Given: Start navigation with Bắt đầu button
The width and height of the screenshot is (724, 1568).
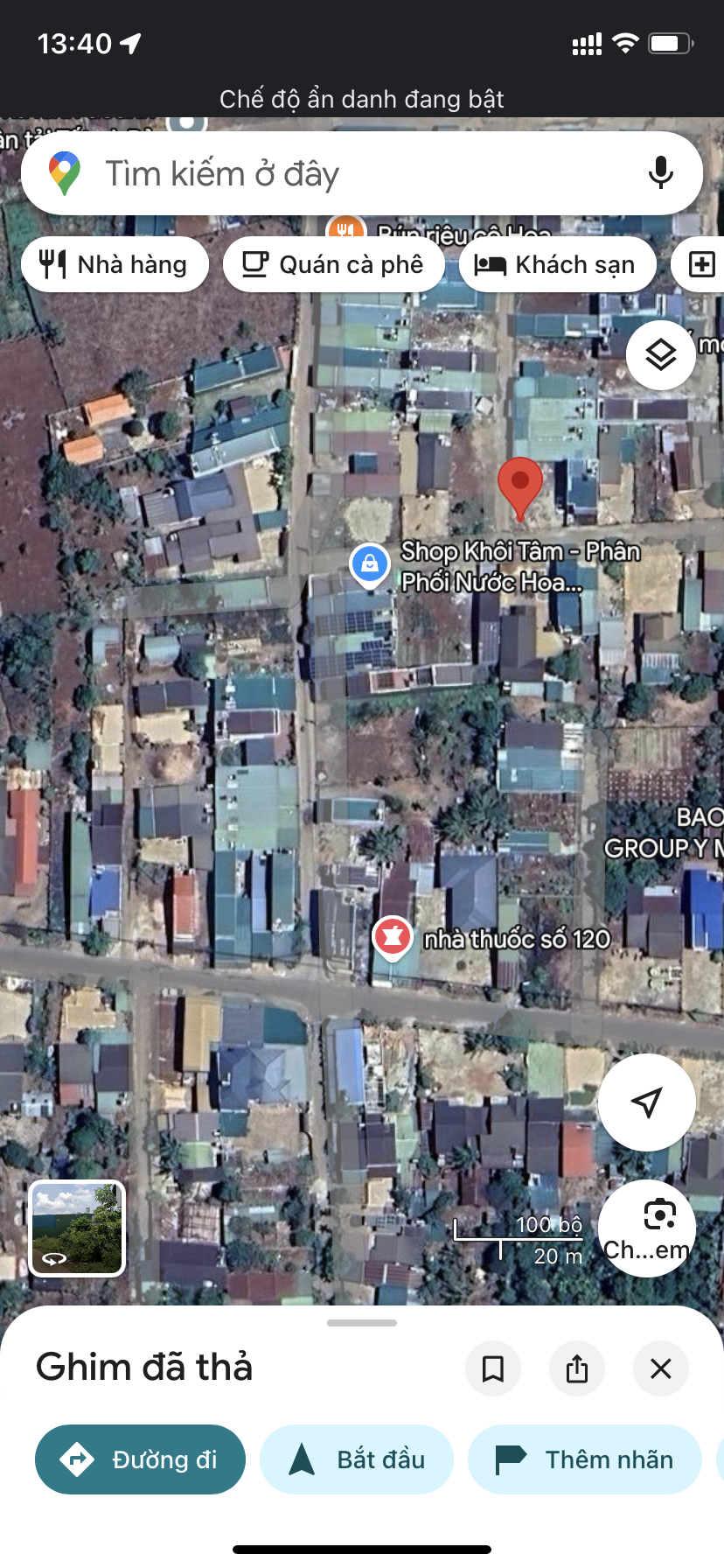Looking at the screenshot, I should coord(357,1459).
